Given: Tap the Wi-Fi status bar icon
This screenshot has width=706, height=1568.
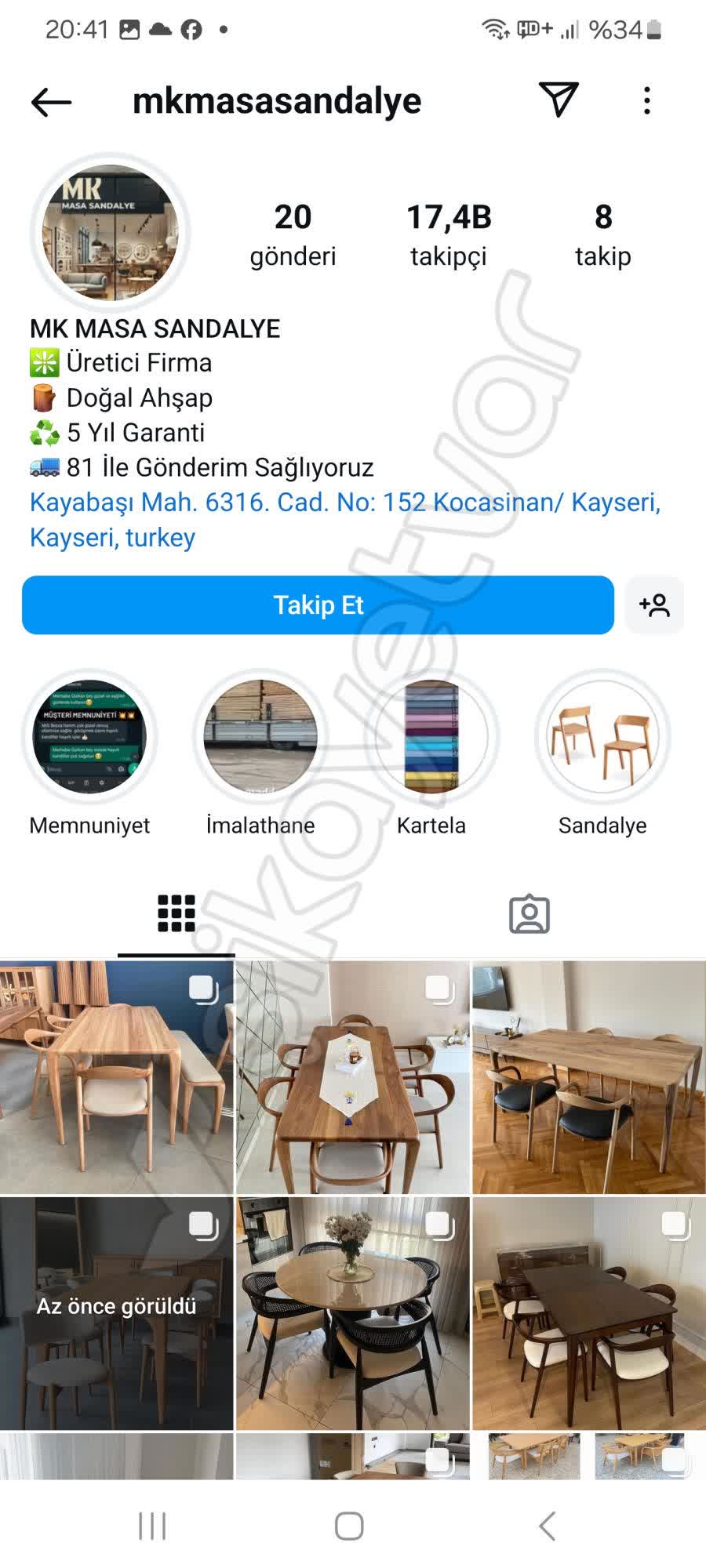Looking at the screenshot, I should (x=493, y=27).
